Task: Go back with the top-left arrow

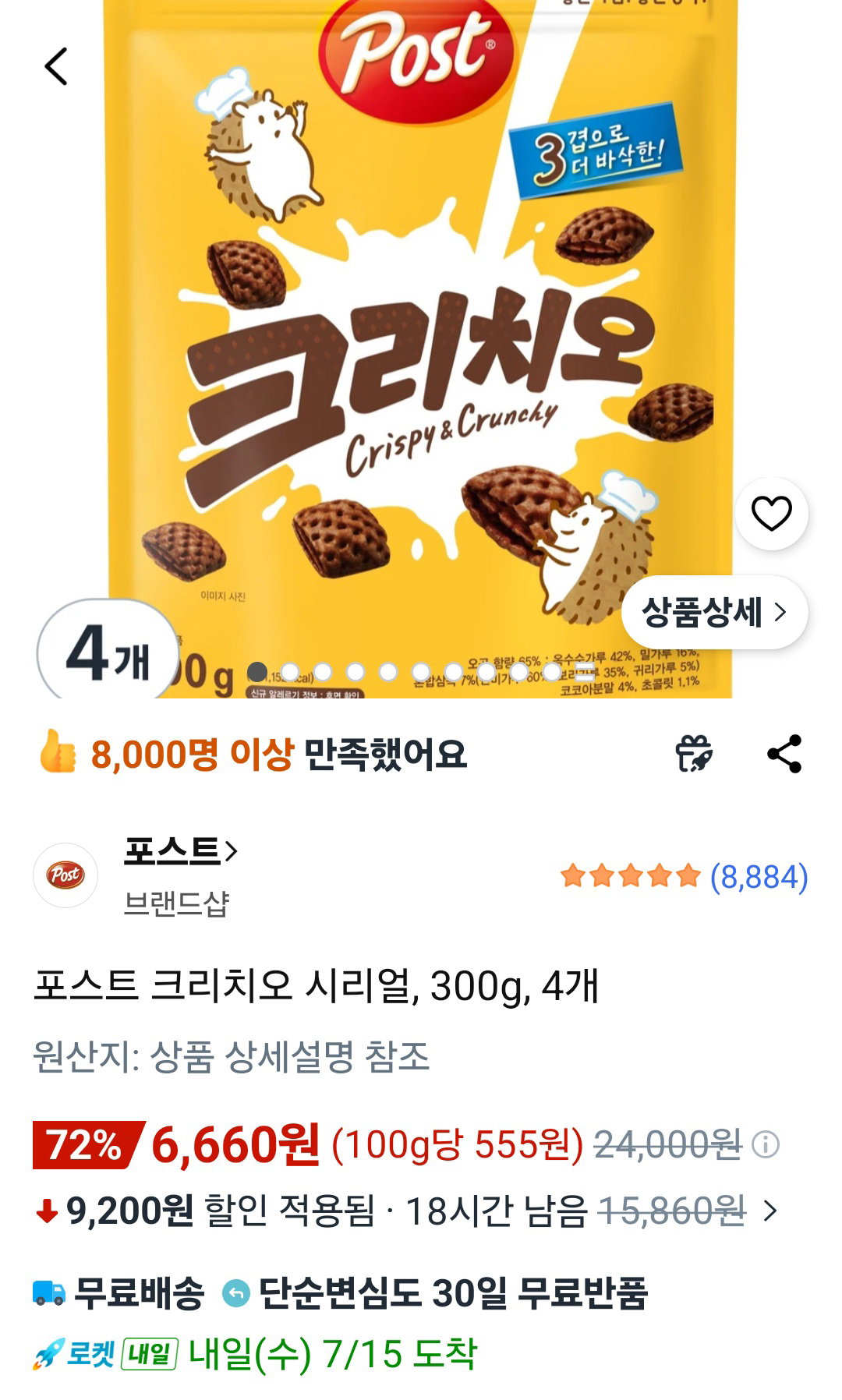Action: coord(56,66)
